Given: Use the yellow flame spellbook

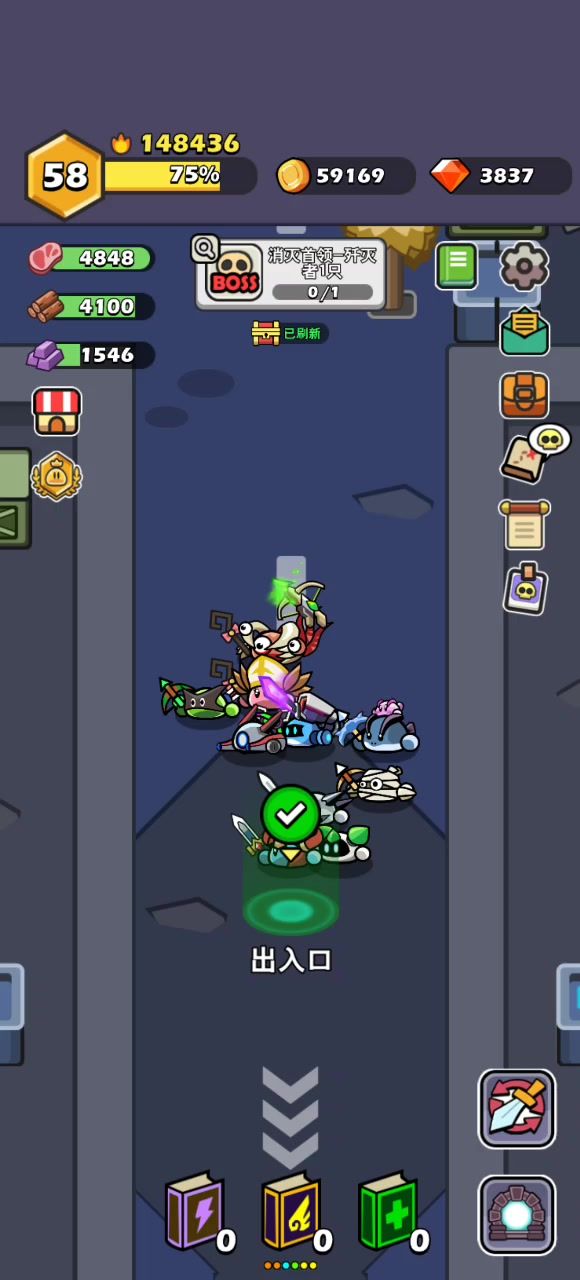Looking at the screenshot, I should pos(293,1213).
